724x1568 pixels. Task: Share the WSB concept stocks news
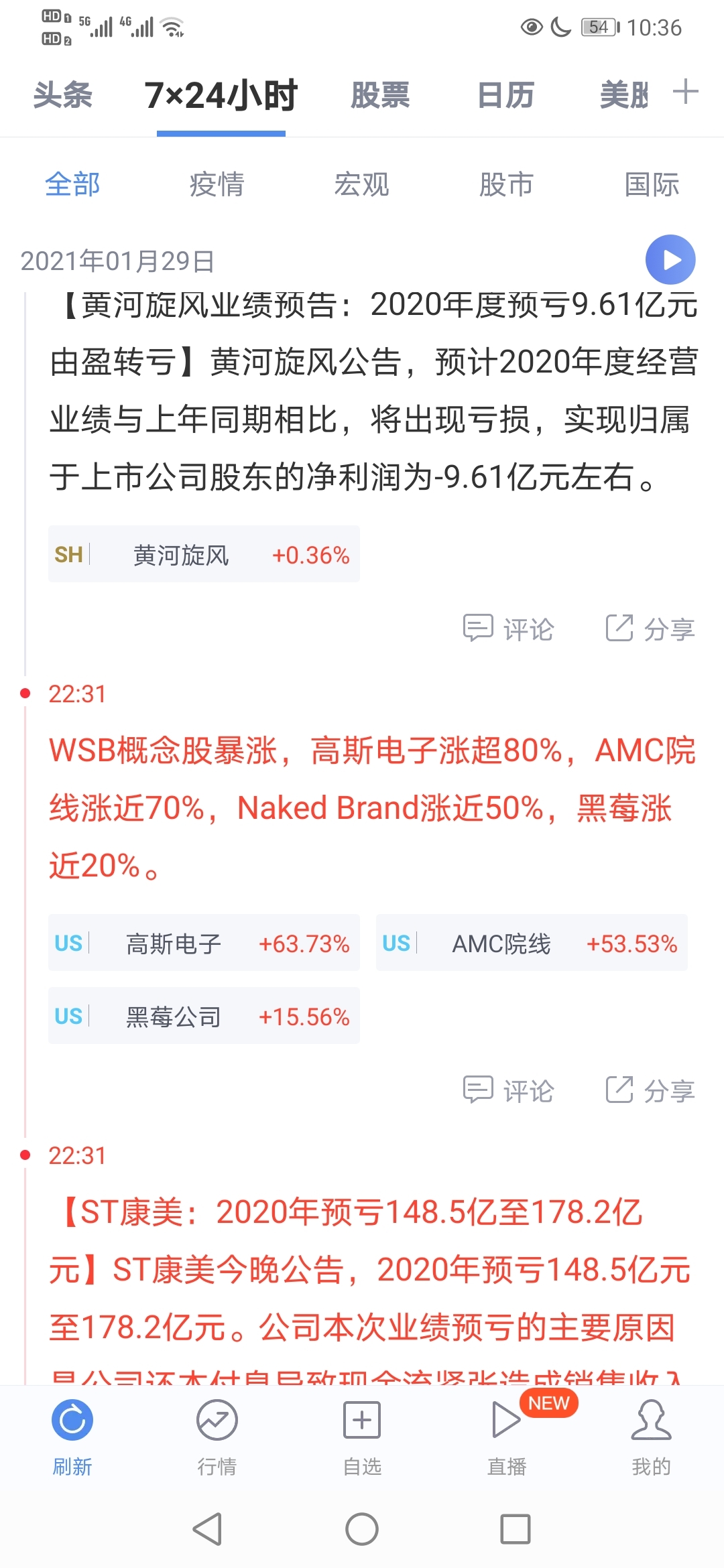coord(652,1089)
